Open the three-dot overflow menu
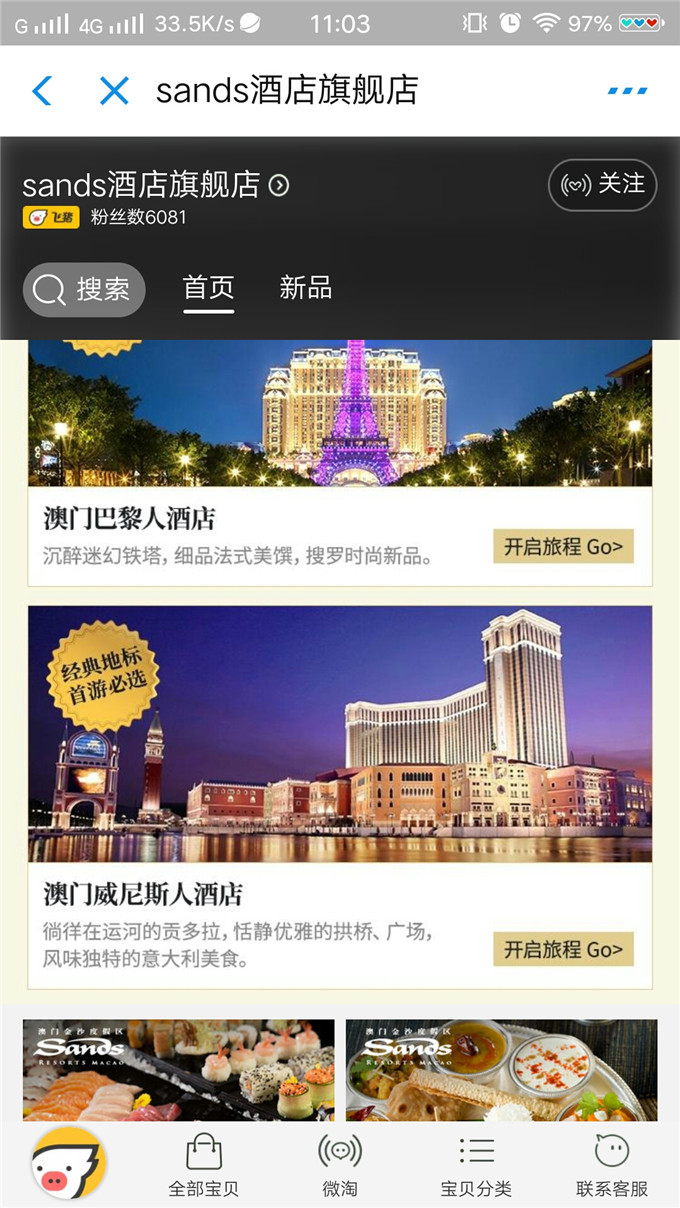680x1208 pixels. 627,91
